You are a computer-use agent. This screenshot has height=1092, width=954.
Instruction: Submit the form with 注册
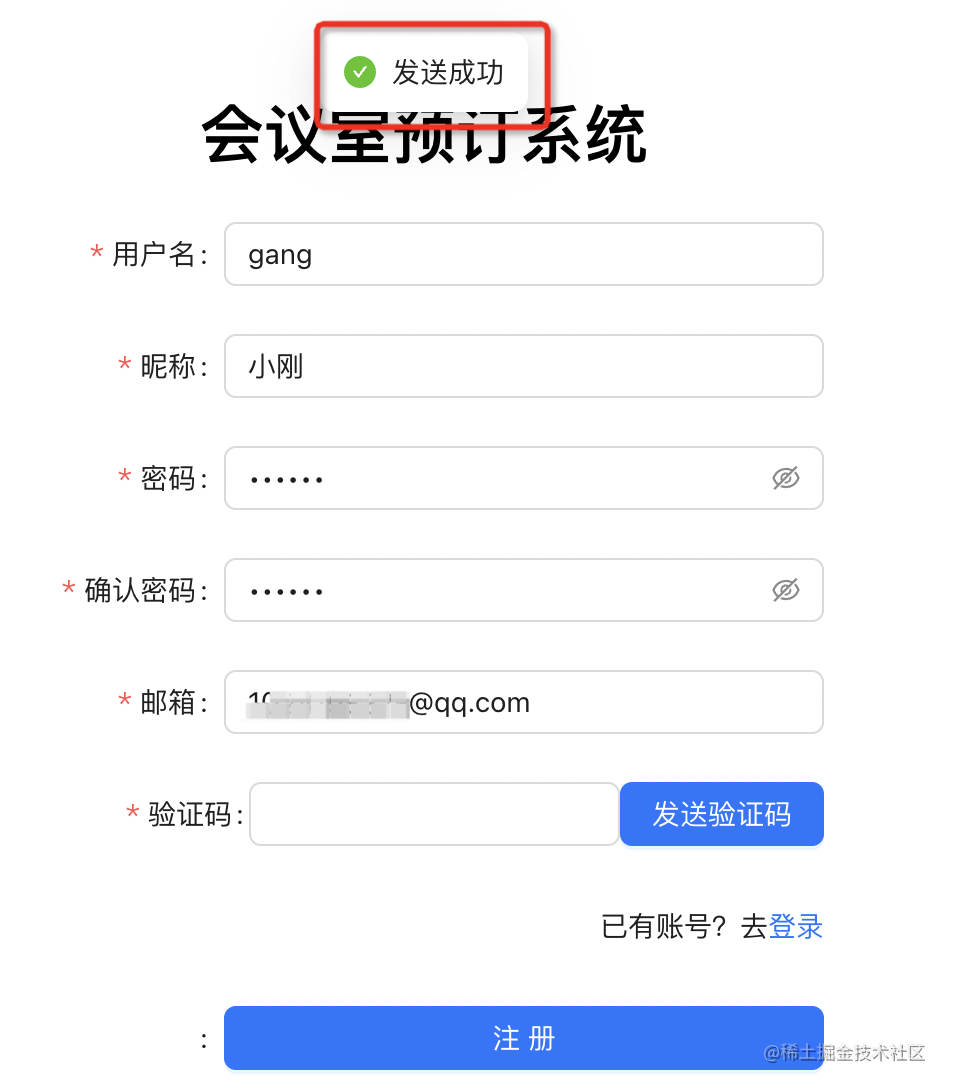523,1038
